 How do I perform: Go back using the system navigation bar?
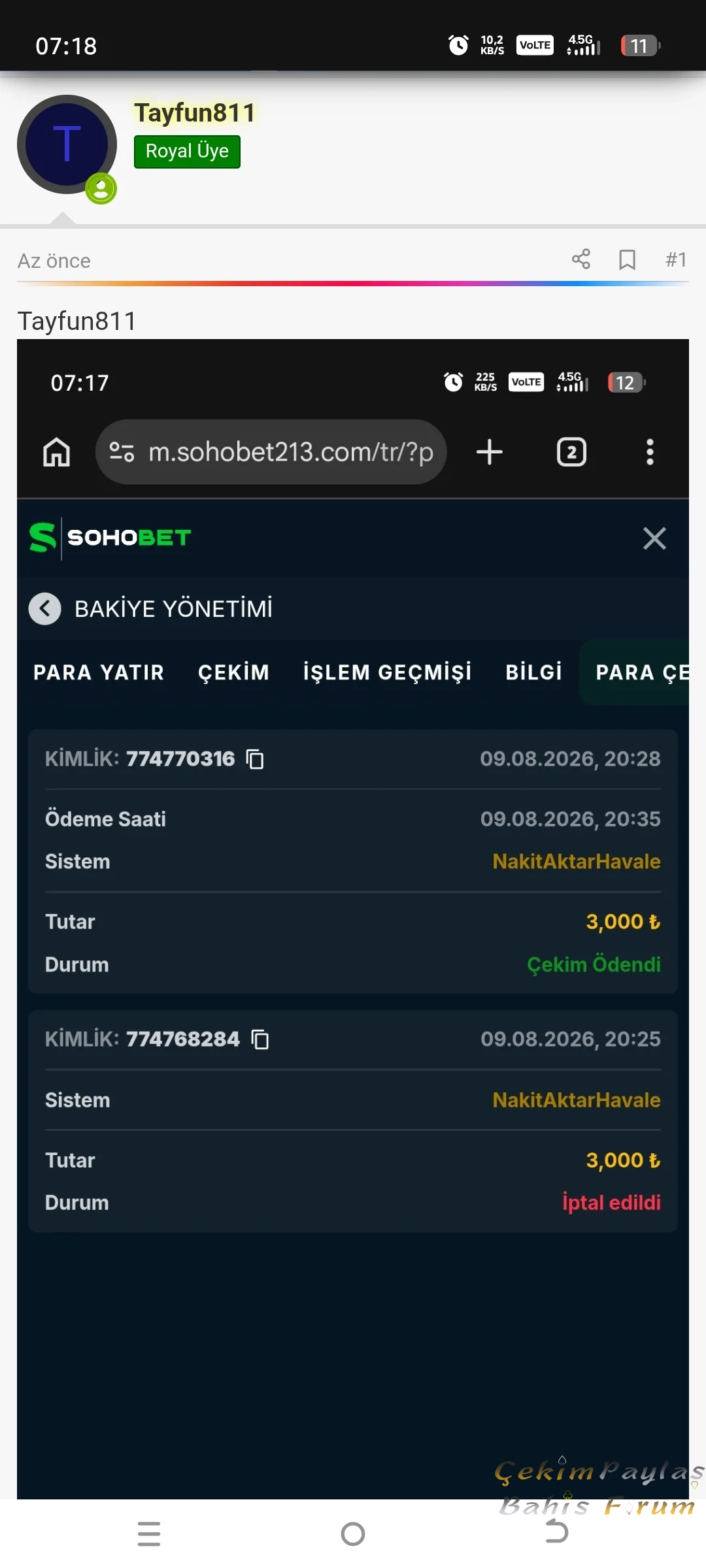[x=557, y=1532]
